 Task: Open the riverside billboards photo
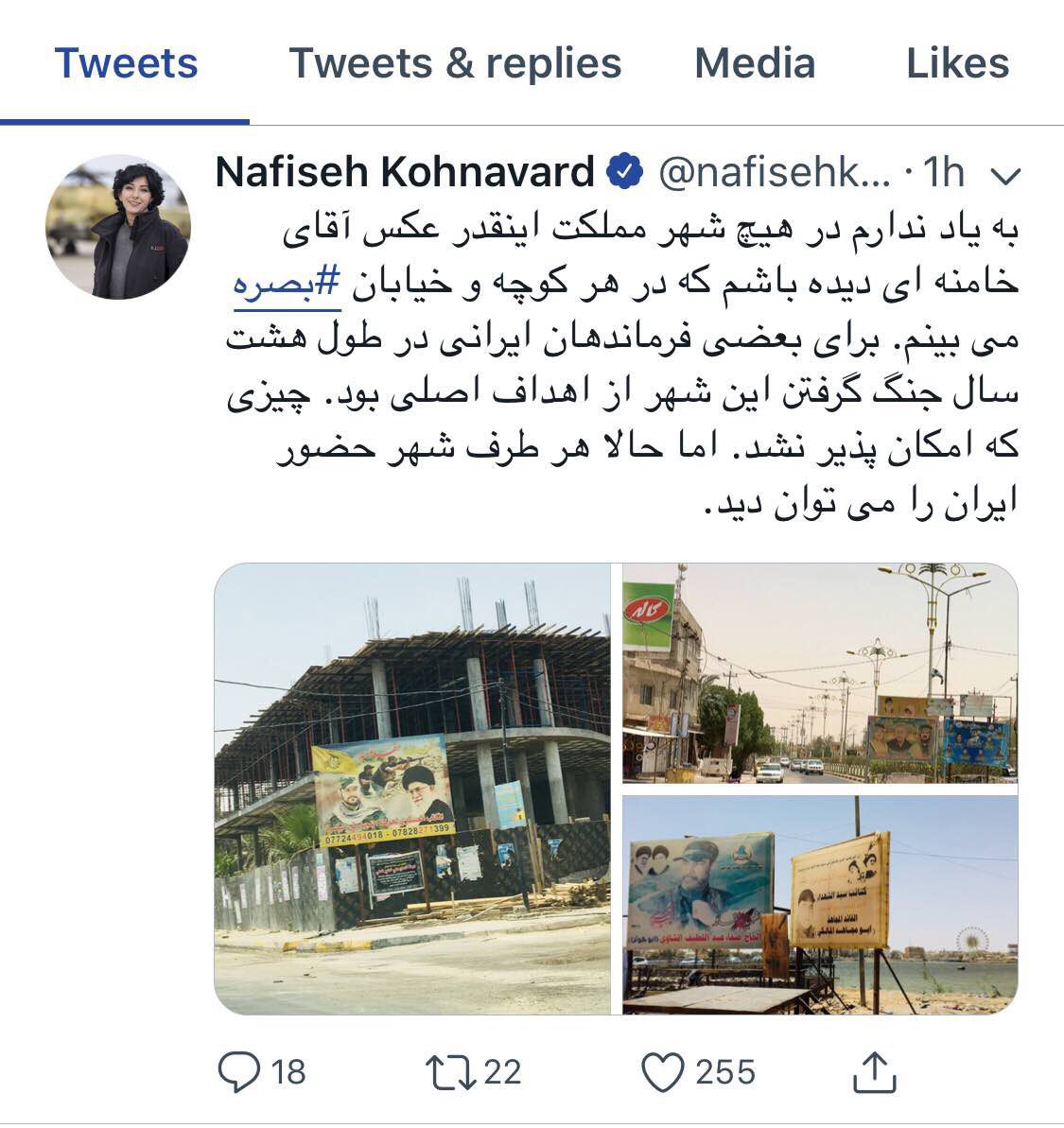819,905
